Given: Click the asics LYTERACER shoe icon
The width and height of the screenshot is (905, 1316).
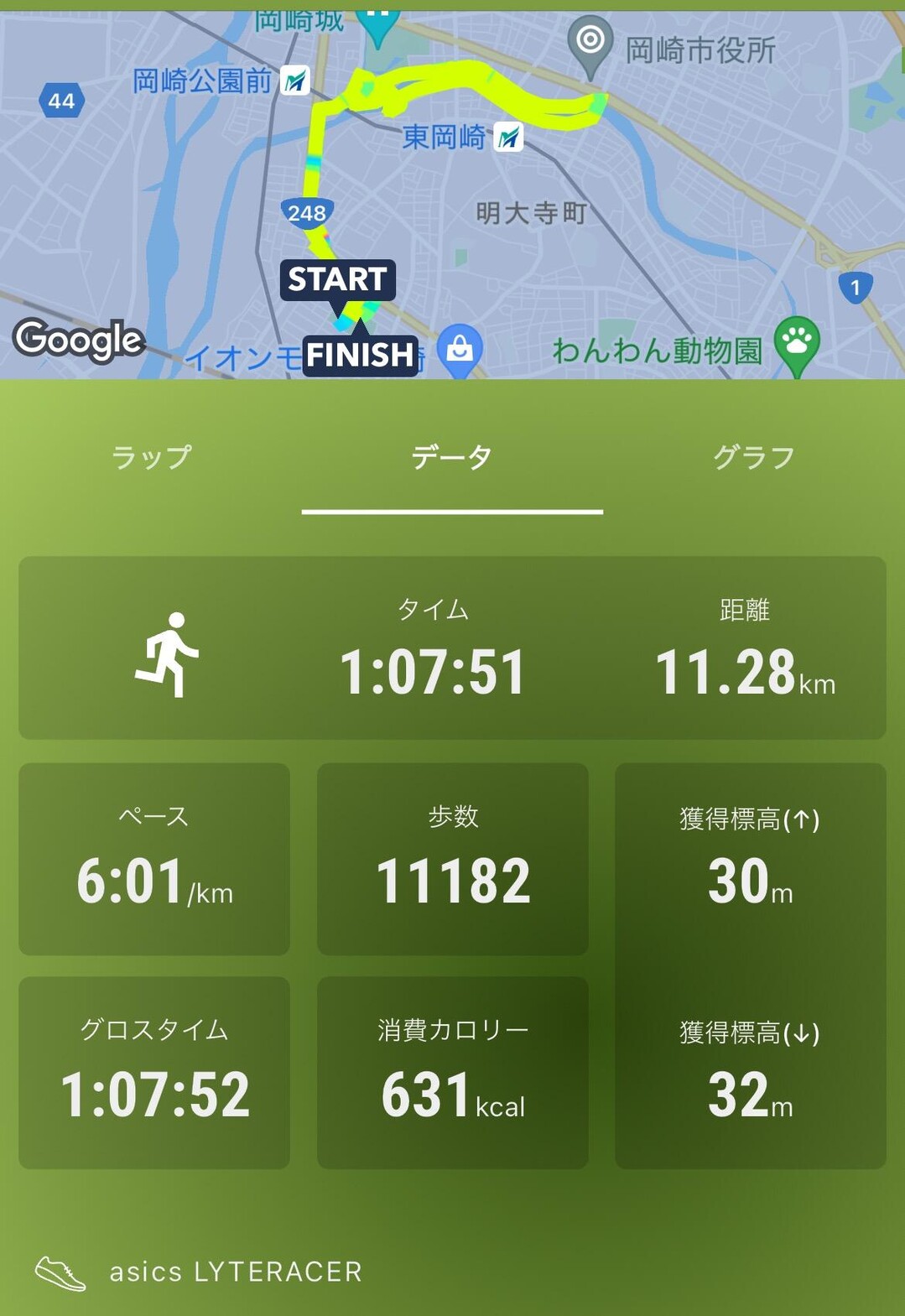Looking at the screenshot, I should pyautogui.click(x=59, y=1272).
